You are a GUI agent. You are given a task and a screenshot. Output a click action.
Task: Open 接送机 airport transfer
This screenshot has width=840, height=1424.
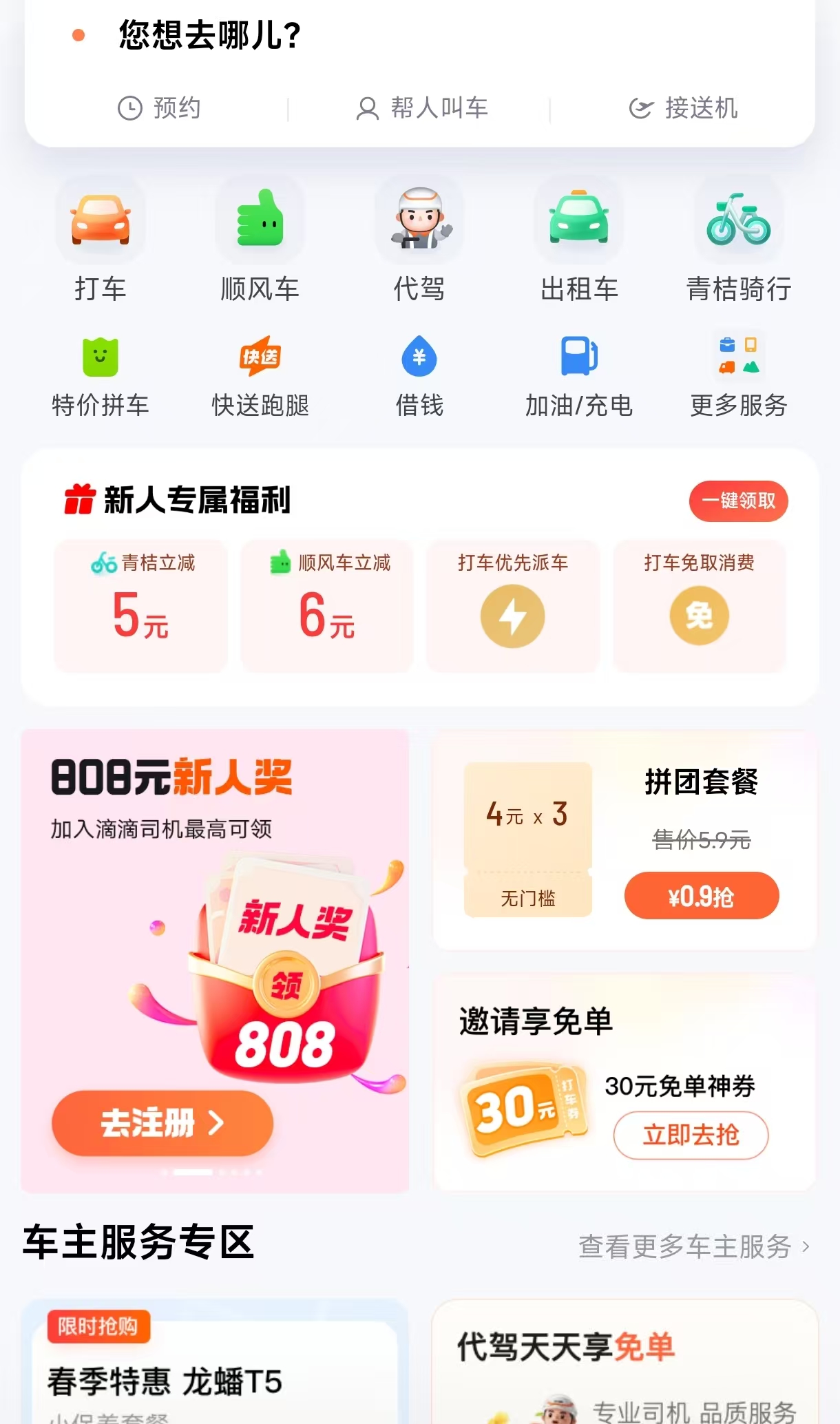pos(683,108)
